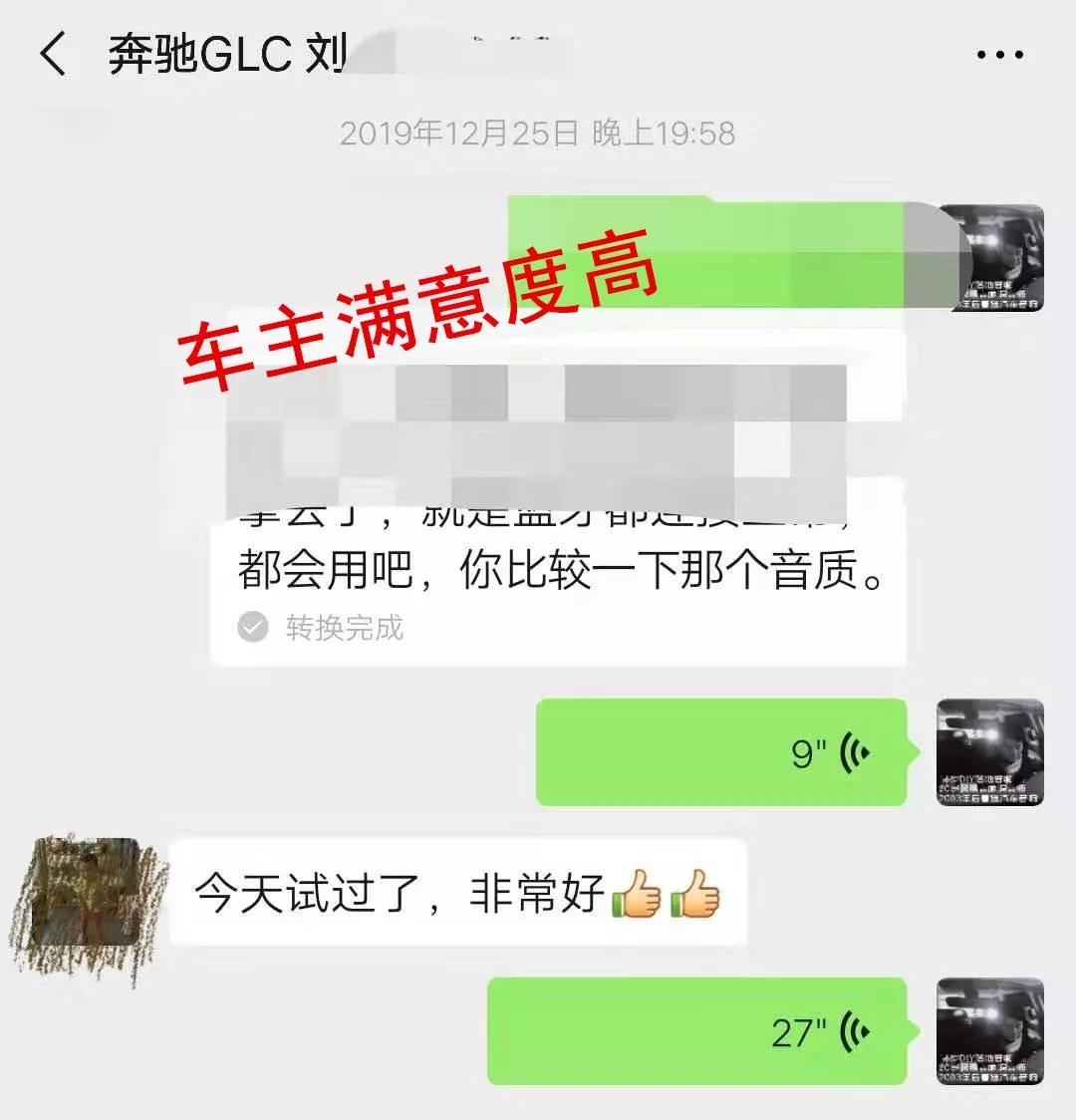The height and width of the screenshot is (1120, 1076).
Task: Play the 9-second voice message
Action: [721, 752]
